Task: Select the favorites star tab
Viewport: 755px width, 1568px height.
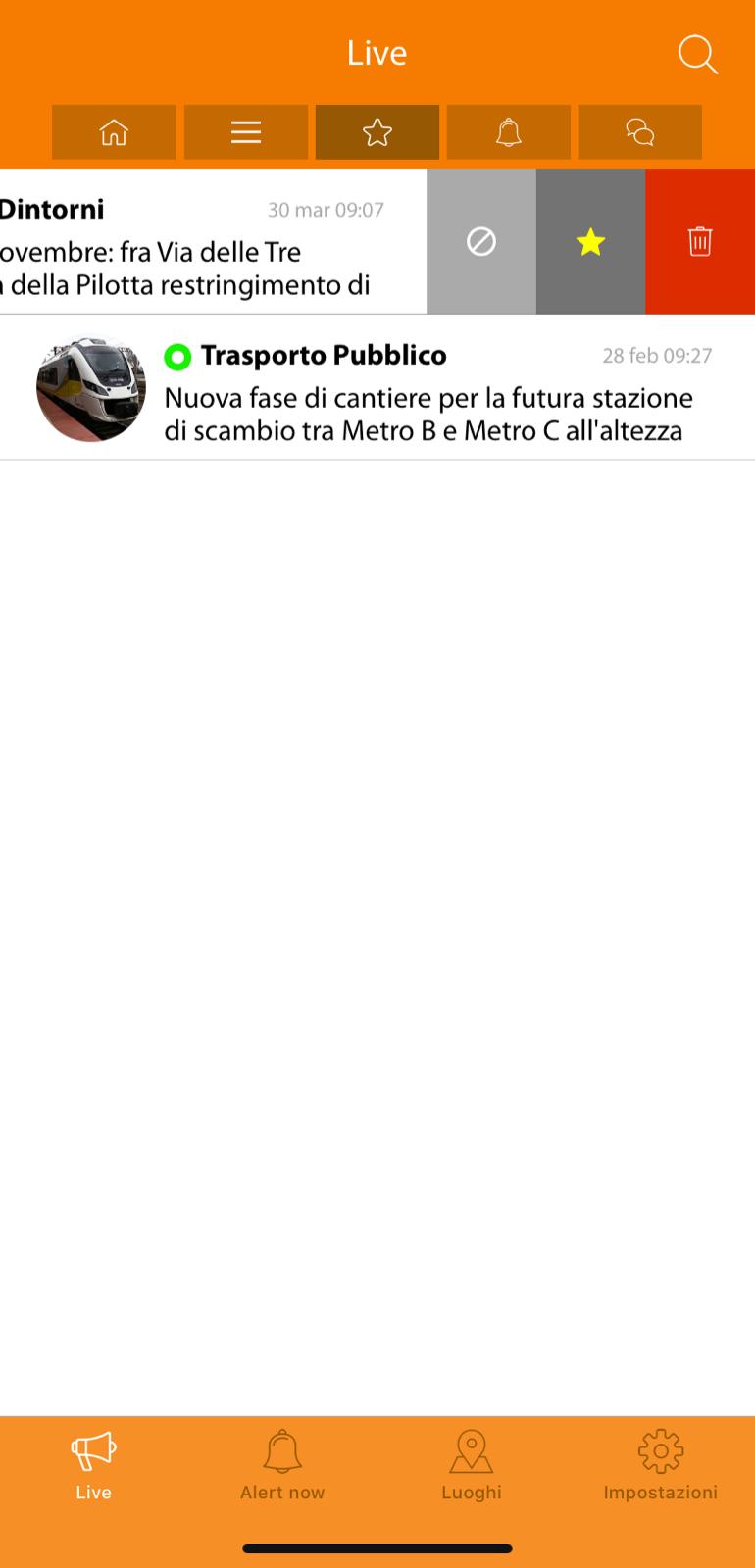Action: 377,132
